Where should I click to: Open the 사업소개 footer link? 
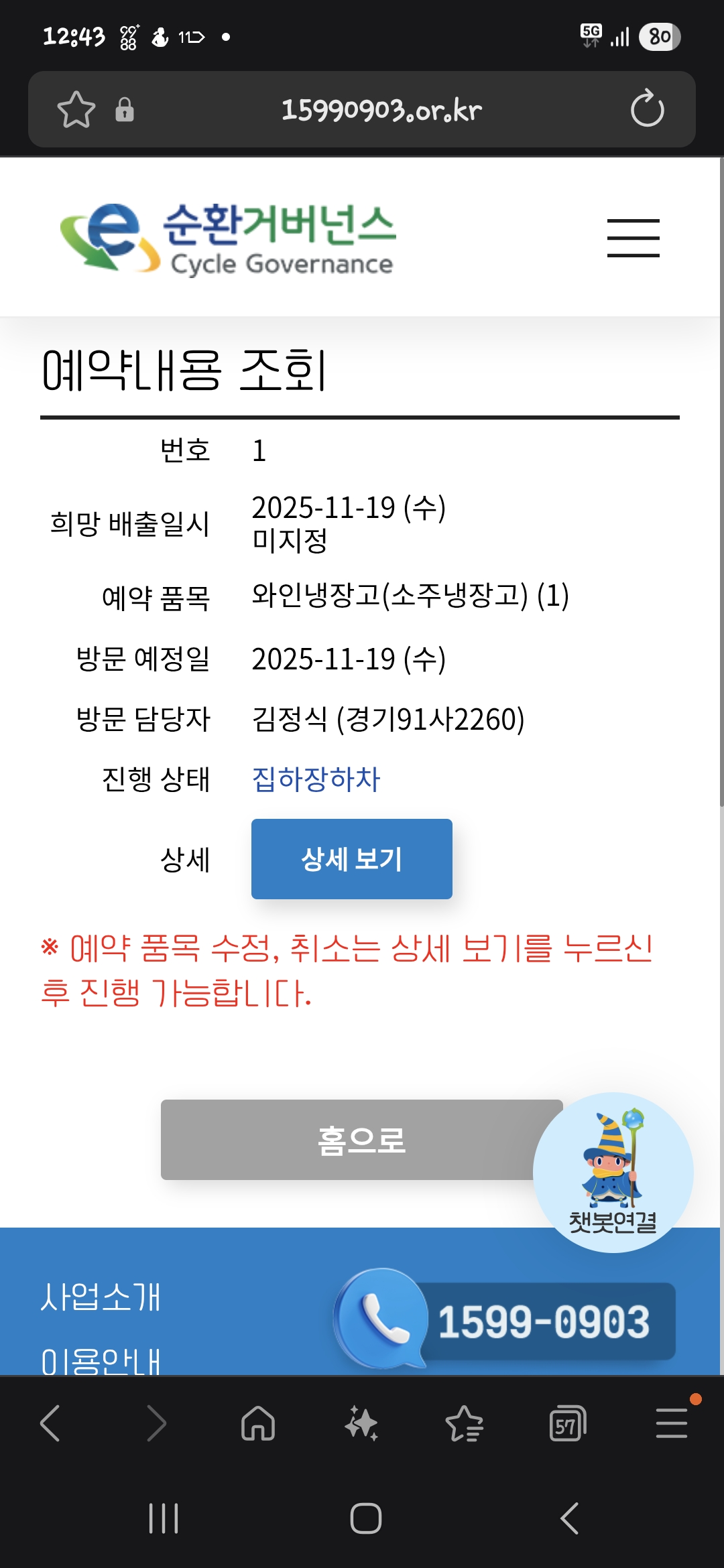click(x=101, y=1297)
